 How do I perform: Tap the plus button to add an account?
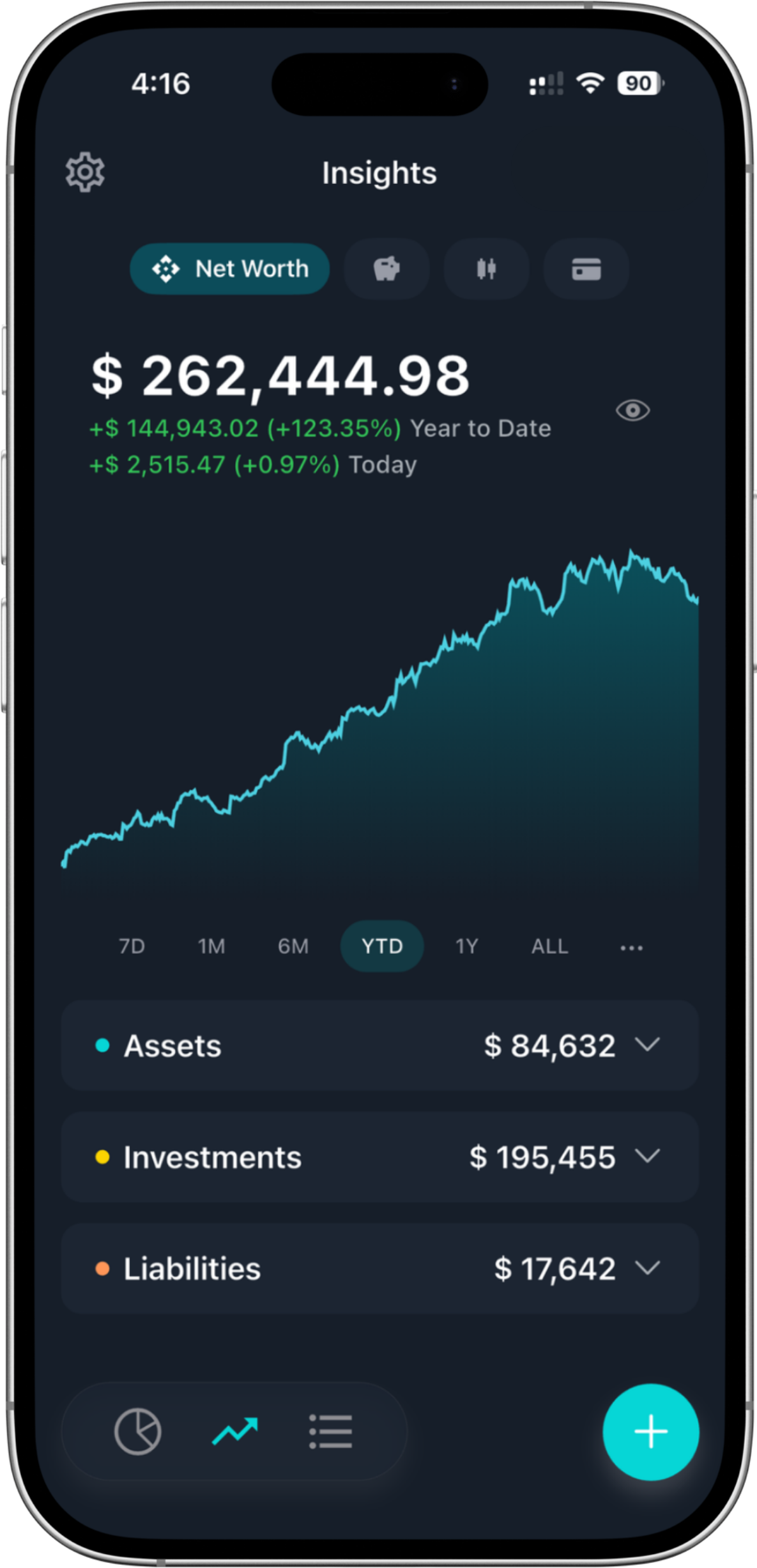tap(651, 1431)
